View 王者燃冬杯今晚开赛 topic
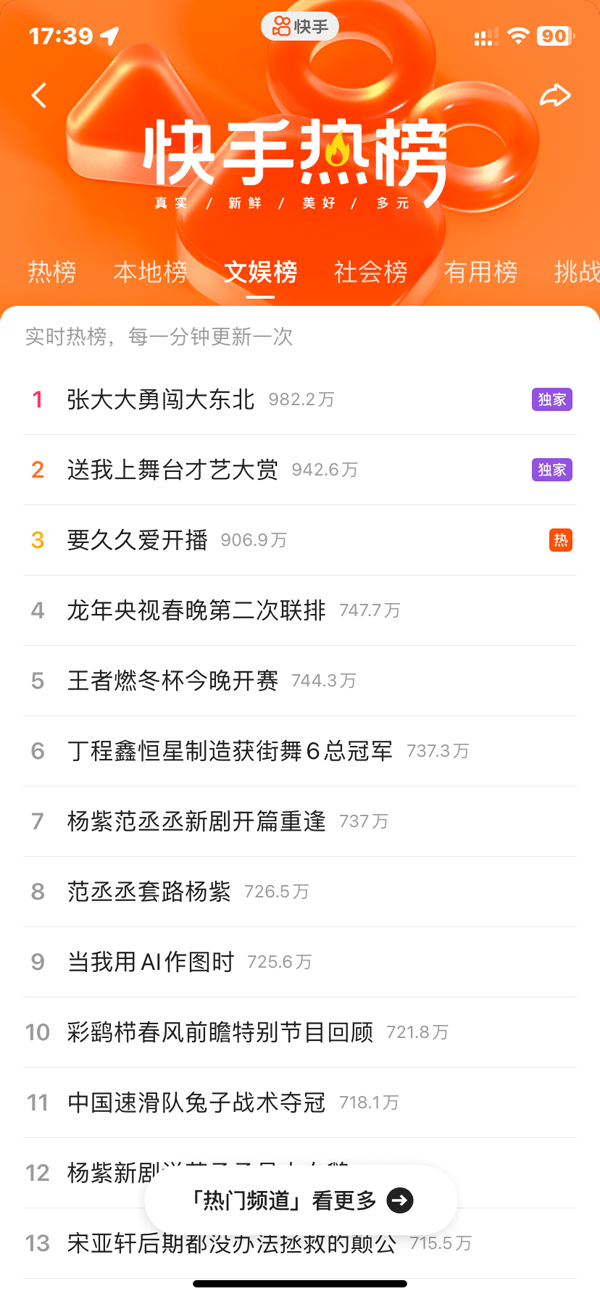The image size is (600, 1299). coord(172,681)
